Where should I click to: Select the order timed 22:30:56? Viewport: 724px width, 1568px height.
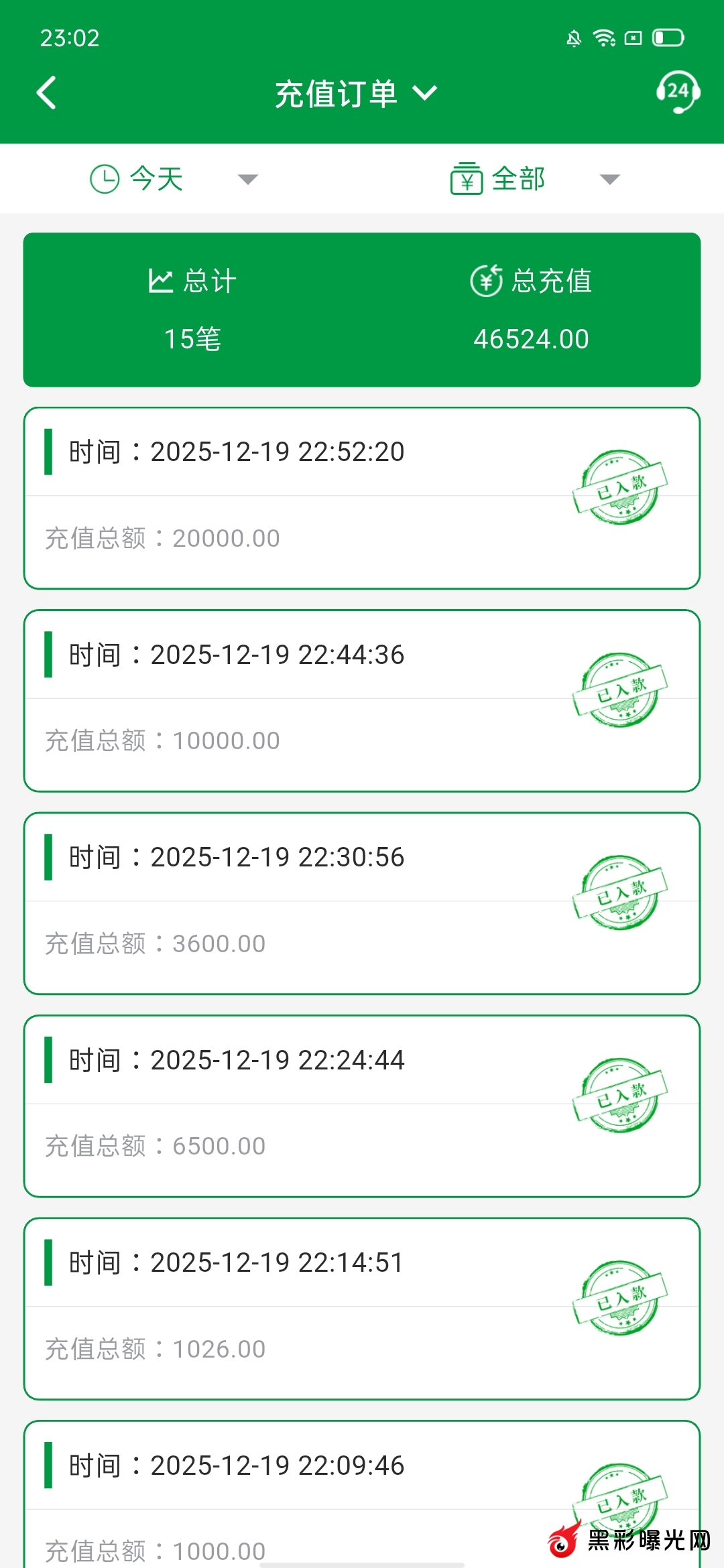362,903
